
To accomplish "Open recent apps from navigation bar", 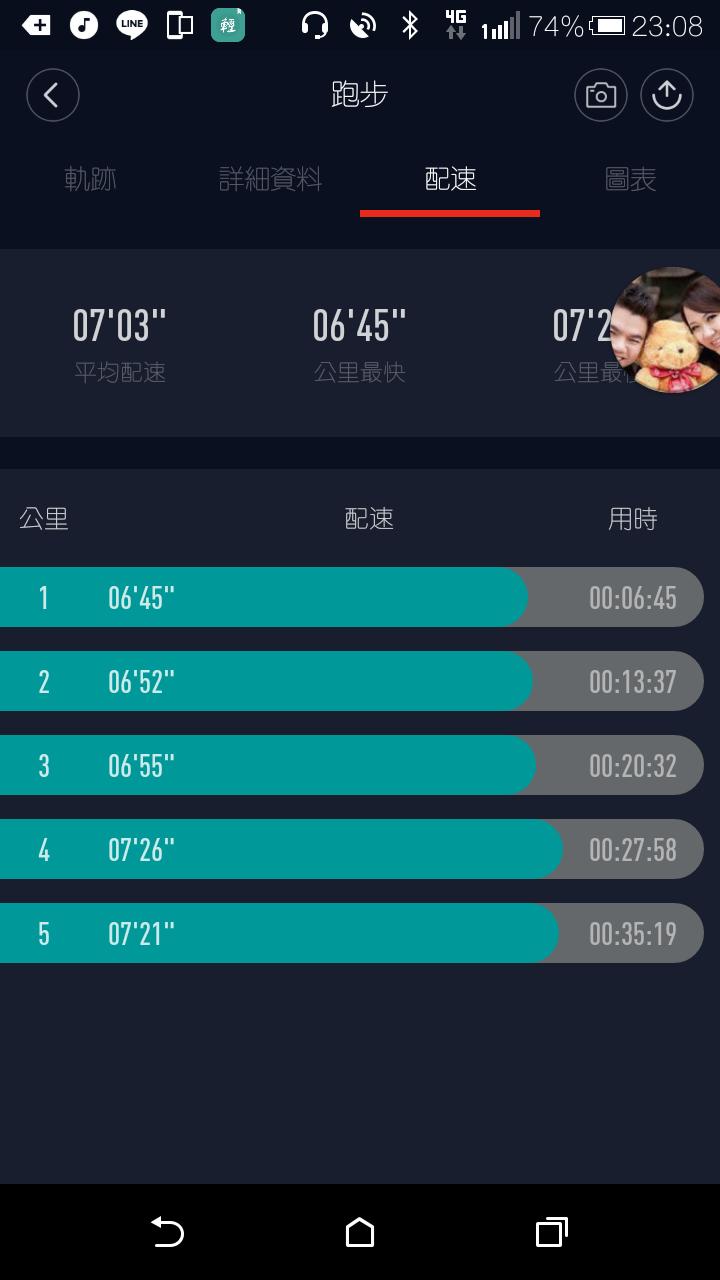I will pos(551,1233).
